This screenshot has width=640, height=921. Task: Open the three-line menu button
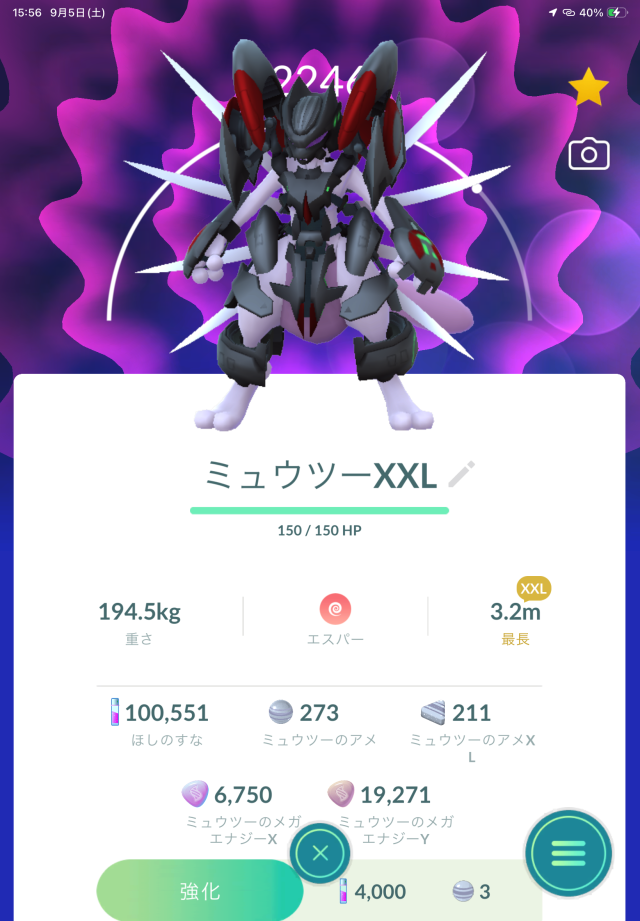(x=568, y=853)
